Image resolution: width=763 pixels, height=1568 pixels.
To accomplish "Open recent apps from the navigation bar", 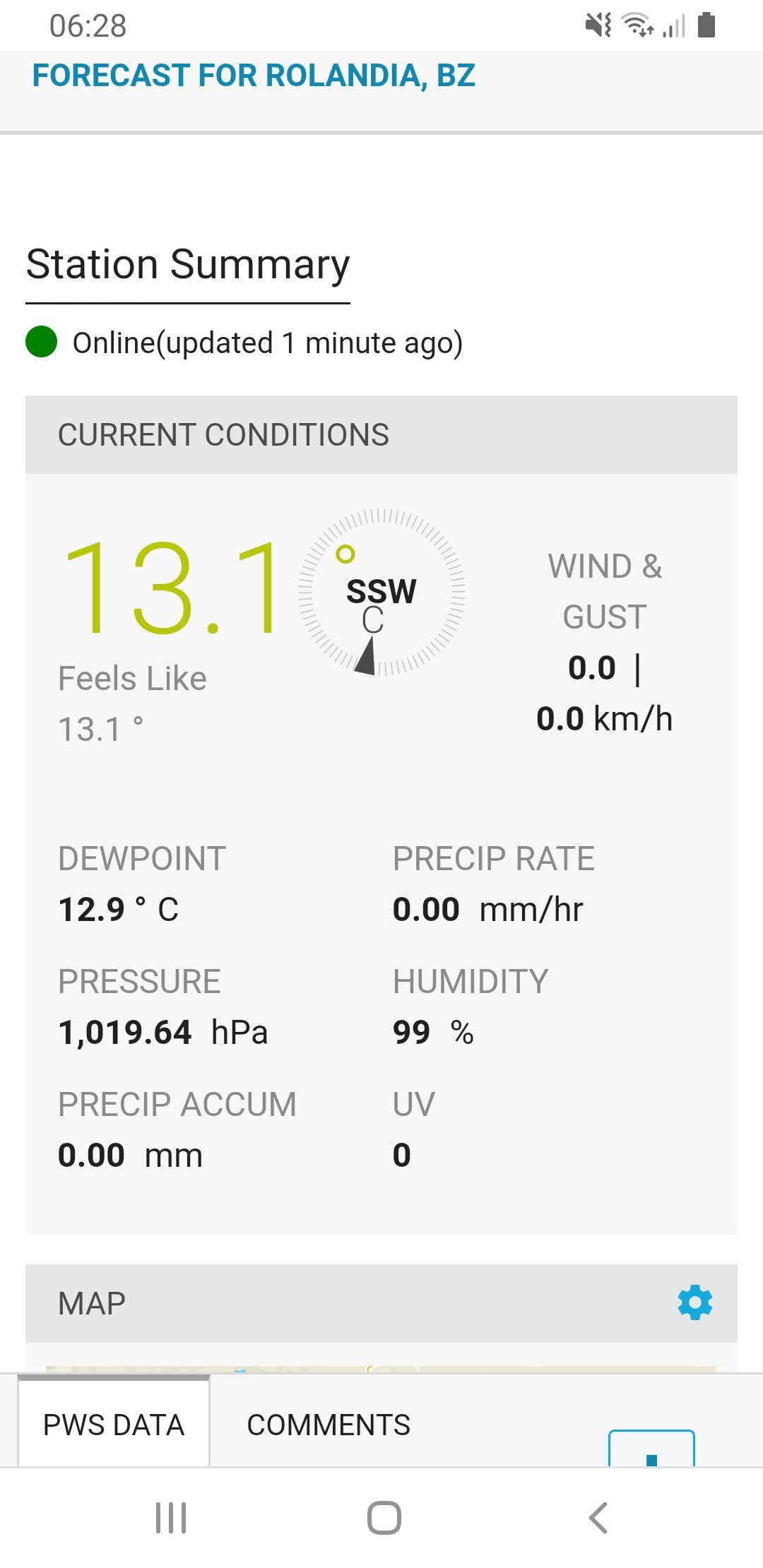I will coord(171,1518).
